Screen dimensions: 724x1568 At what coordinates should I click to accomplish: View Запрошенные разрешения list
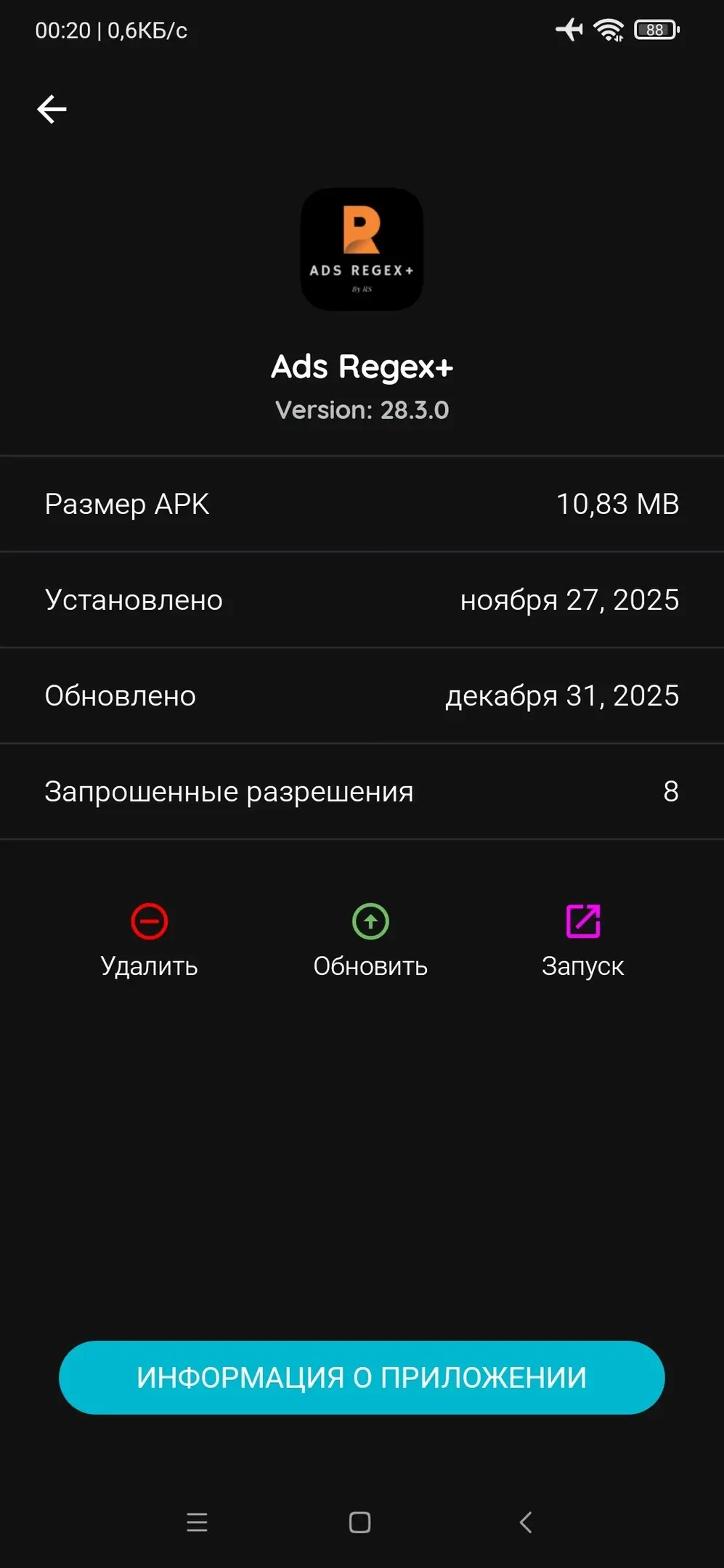click(362, 791)
